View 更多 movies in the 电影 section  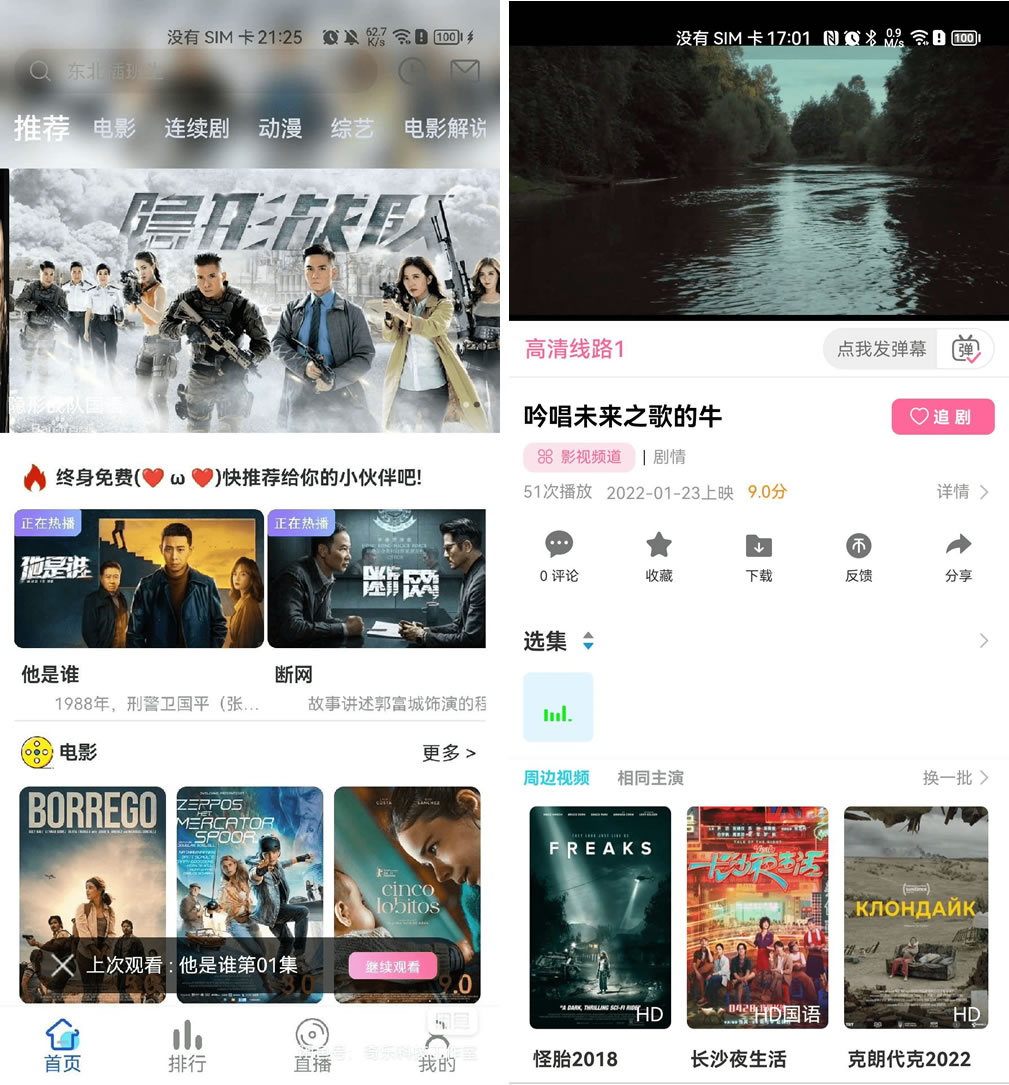tap(449, 753)
